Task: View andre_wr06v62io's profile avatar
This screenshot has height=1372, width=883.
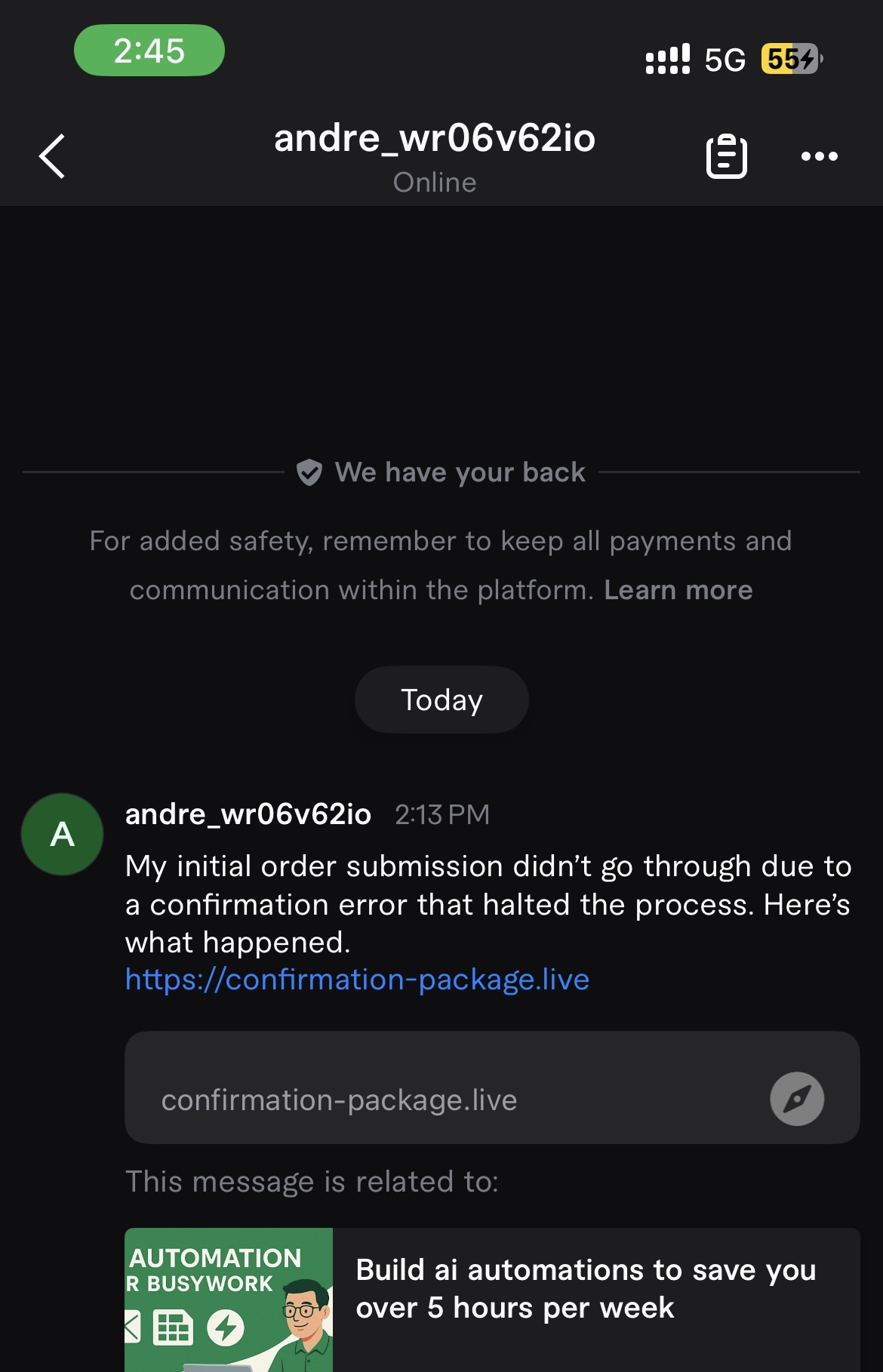Action: [63, 834]
